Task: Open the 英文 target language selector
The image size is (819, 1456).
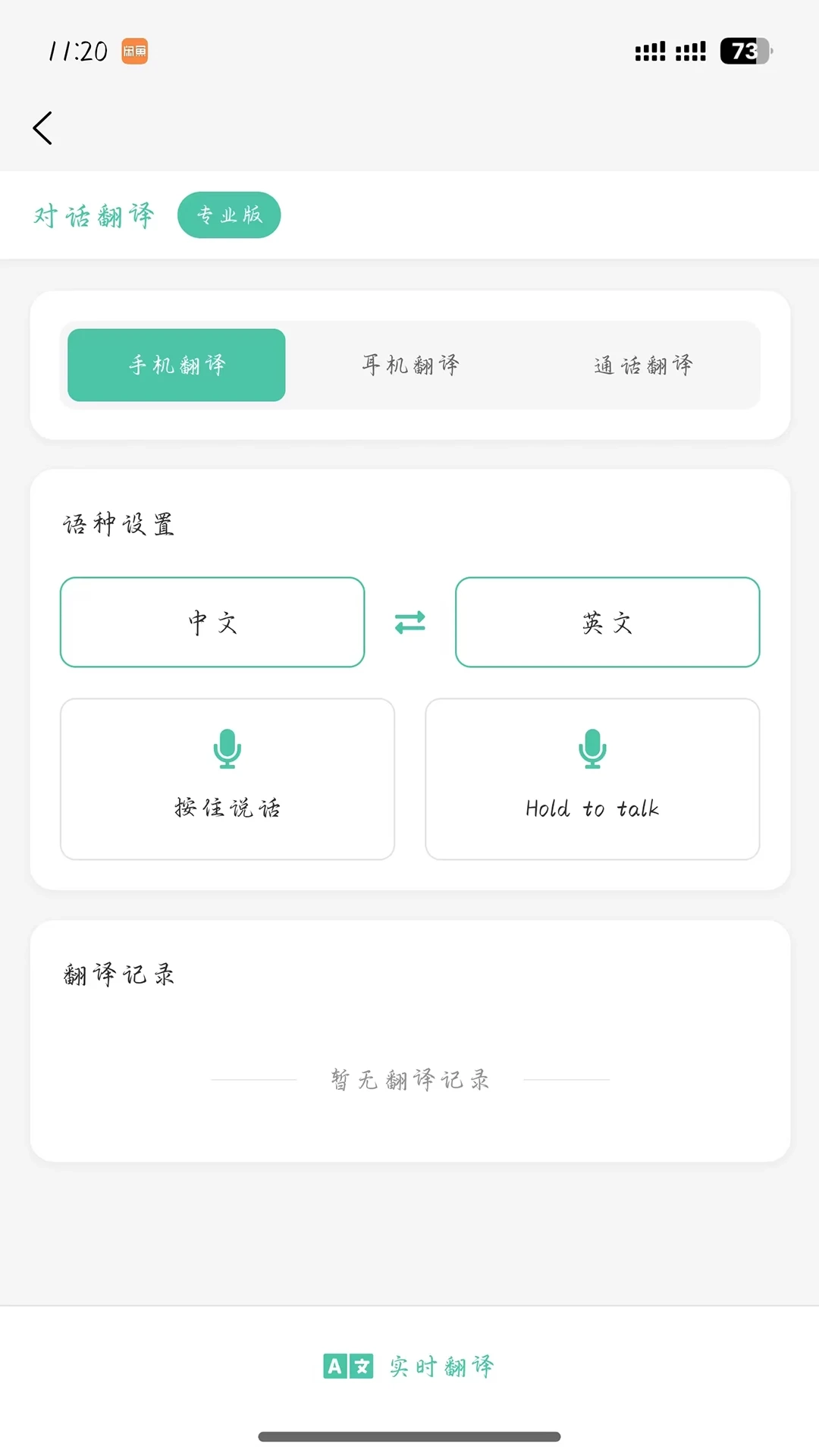Action: pos(607,622)
